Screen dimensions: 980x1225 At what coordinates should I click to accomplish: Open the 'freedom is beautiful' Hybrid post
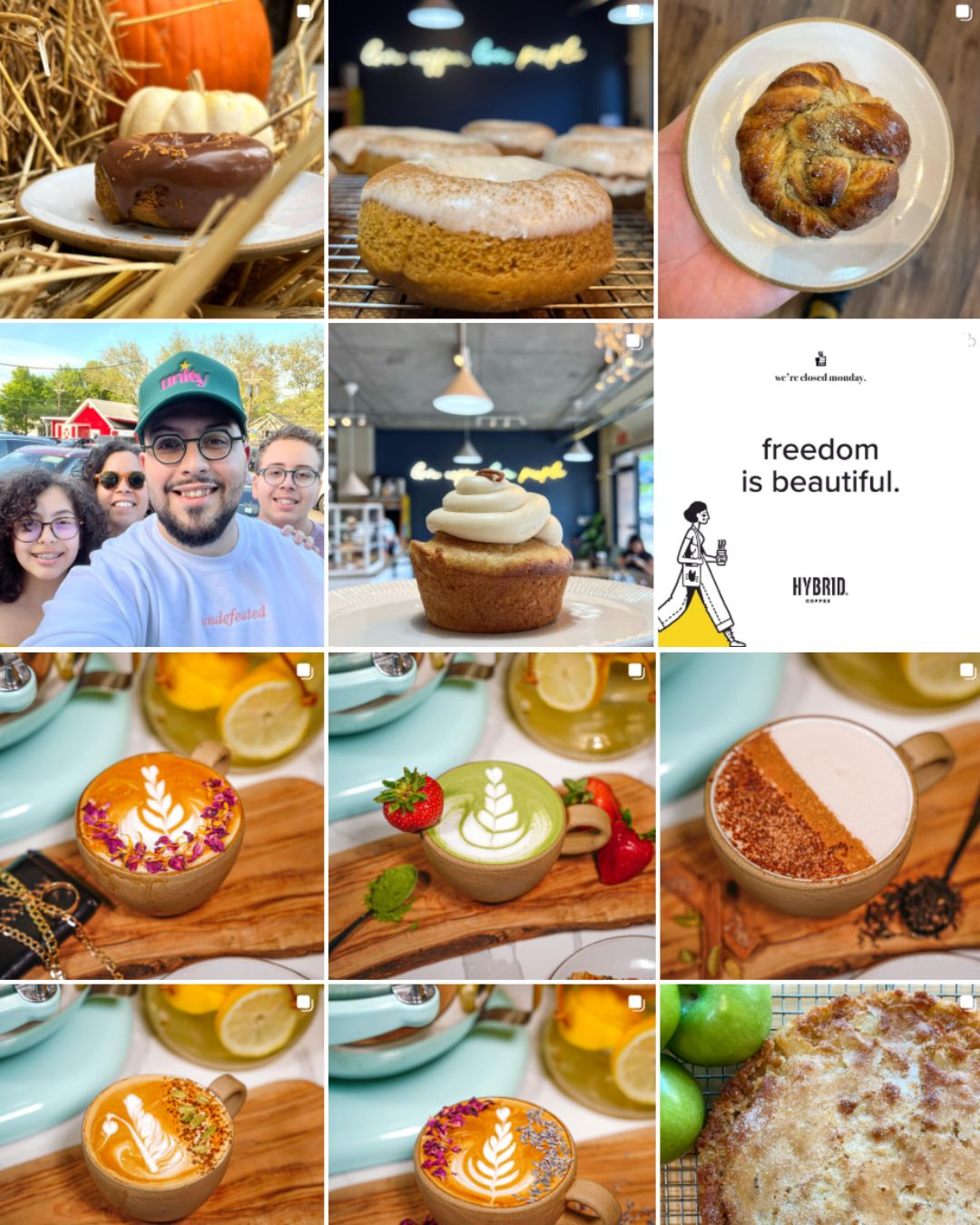[819, 485]
